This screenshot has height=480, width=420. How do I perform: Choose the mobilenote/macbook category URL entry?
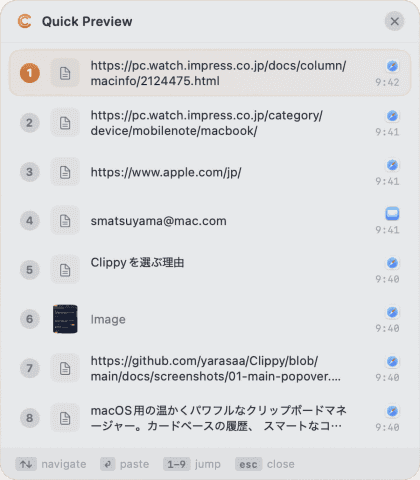[x=210, y=123]
